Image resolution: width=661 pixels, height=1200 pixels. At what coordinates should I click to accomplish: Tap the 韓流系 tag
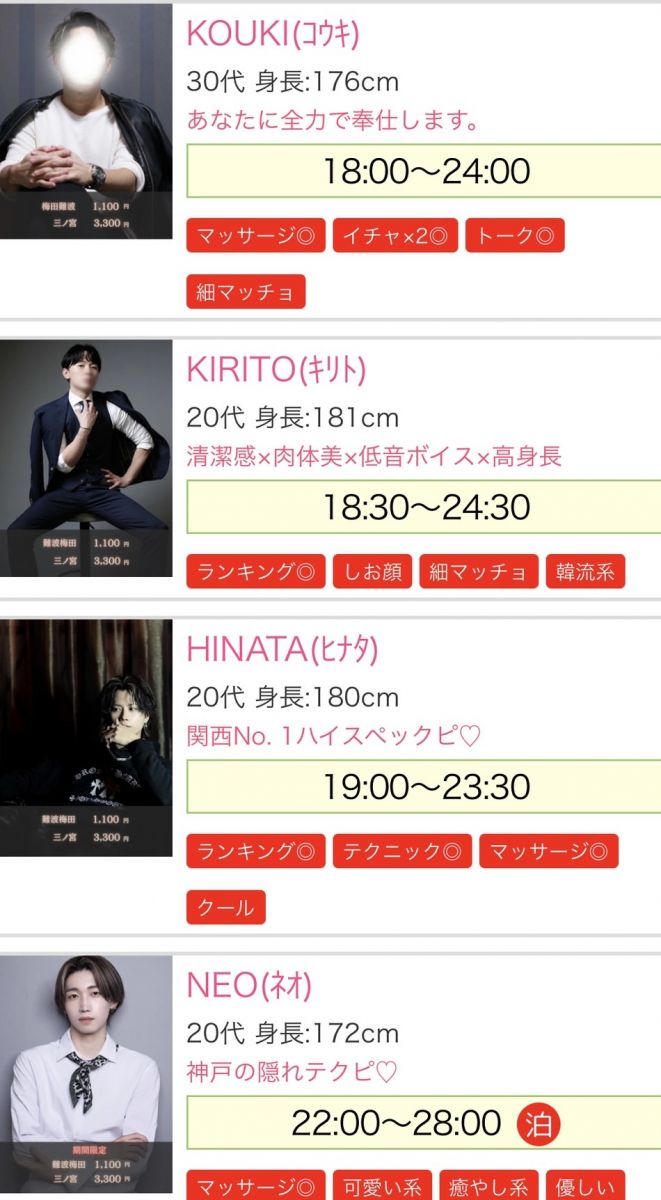point(585,572)
